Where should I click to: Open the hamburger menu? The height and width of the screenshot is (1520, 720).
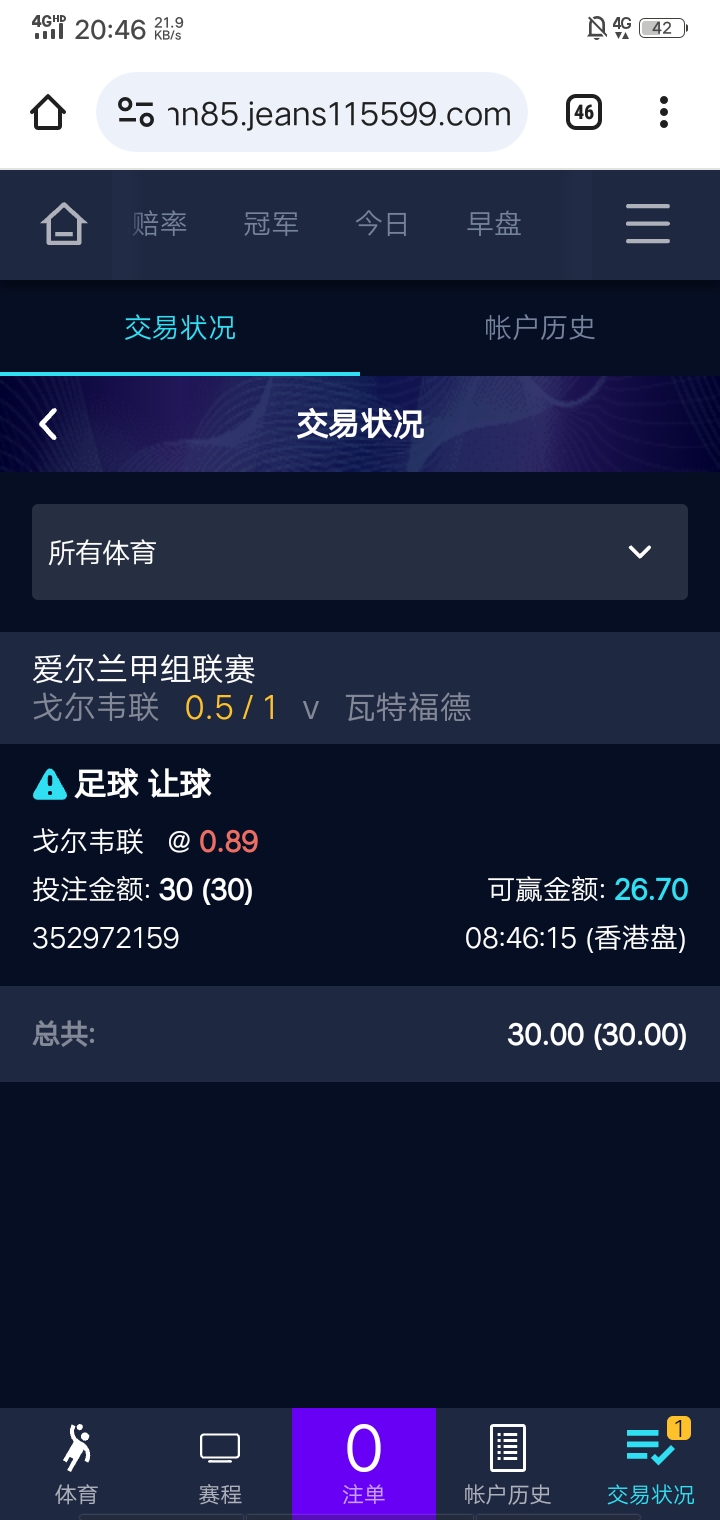click(x=648, y=224)
